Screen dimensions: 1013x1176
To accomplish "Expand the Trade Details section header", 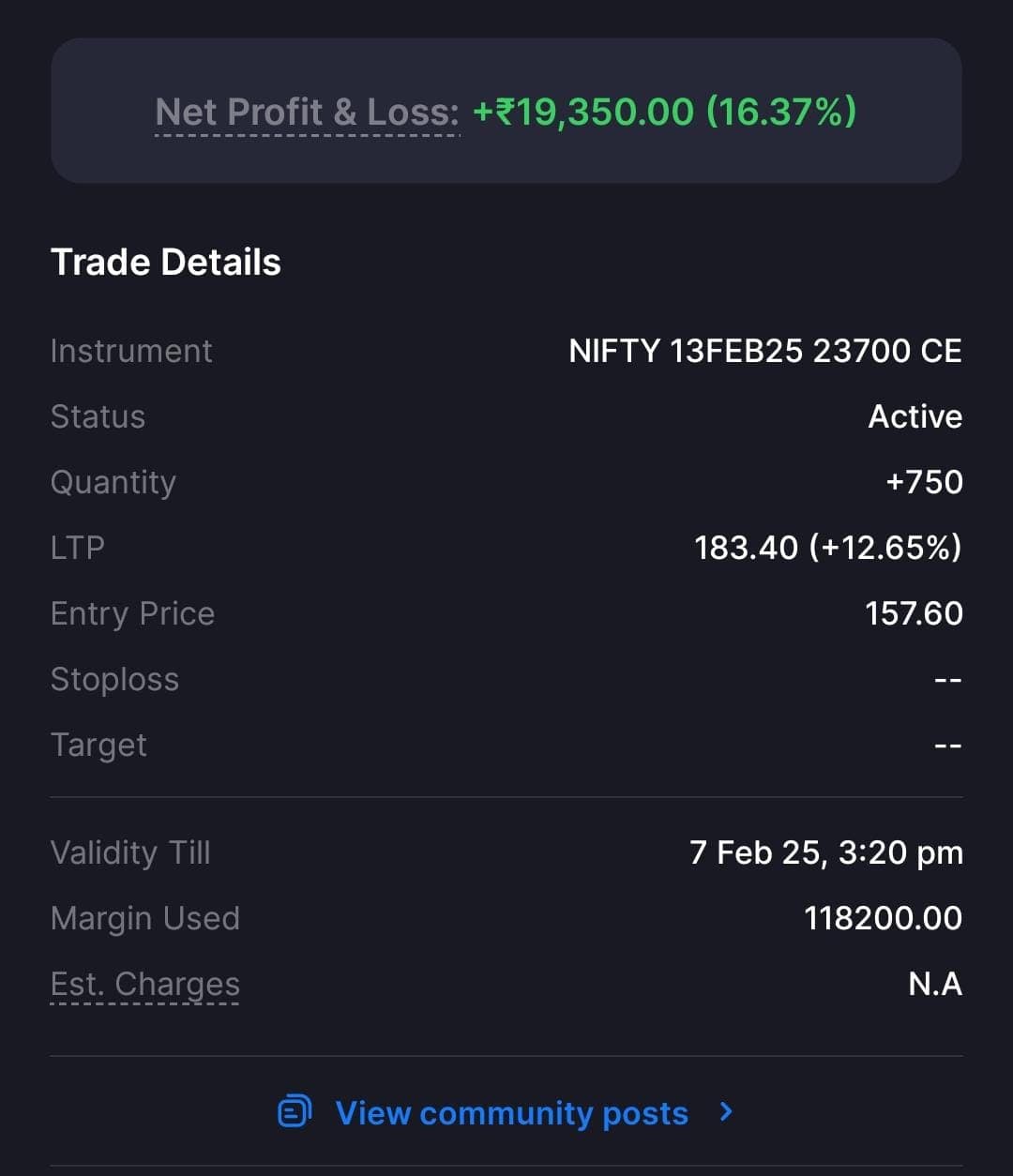I will coord(166,262).
